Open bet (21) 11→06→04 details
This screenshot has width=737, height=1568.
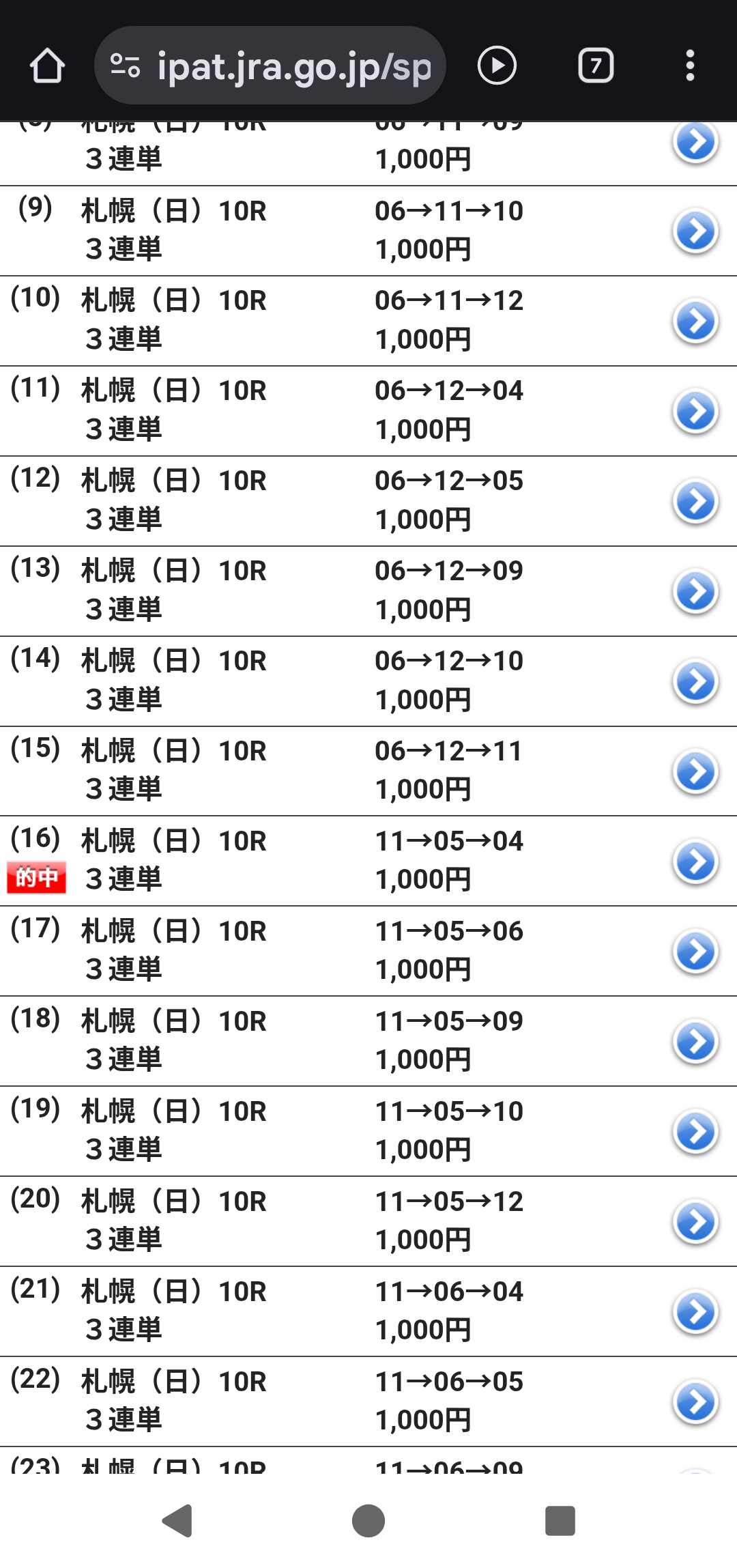(x=695, y=1313)
